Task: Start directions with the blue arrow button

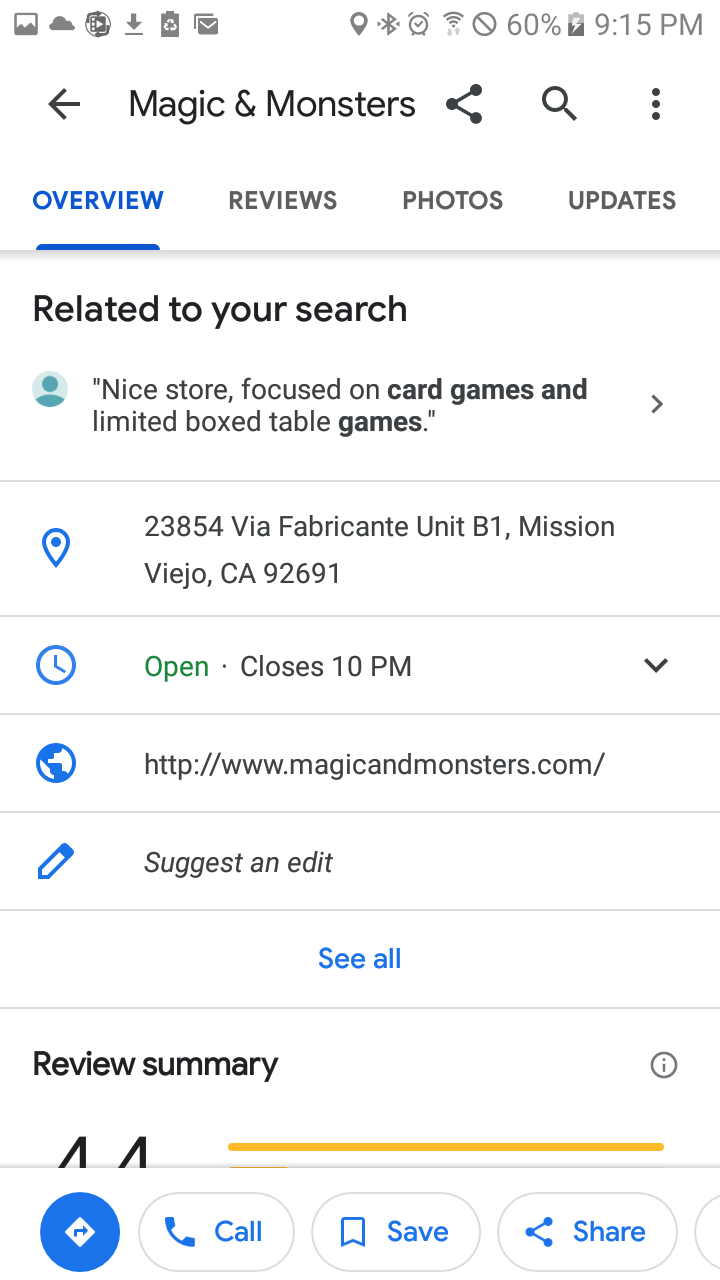Action: pyautogui.click(x=80, y=1232)
